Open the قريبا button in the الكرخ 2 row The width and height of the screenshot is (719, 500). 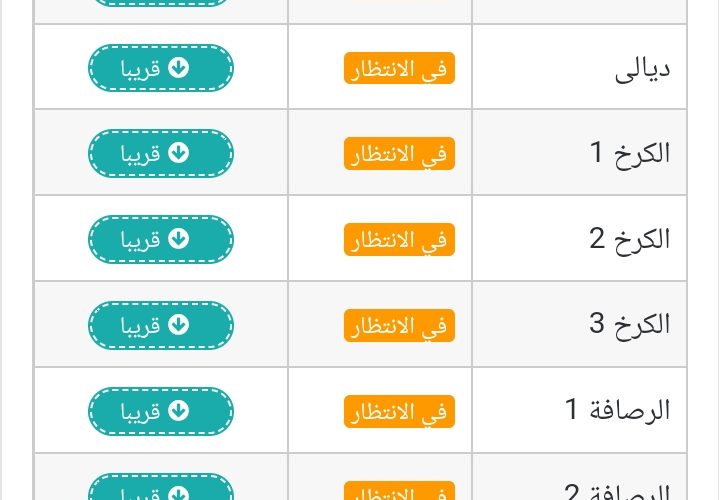pos(161,239)
